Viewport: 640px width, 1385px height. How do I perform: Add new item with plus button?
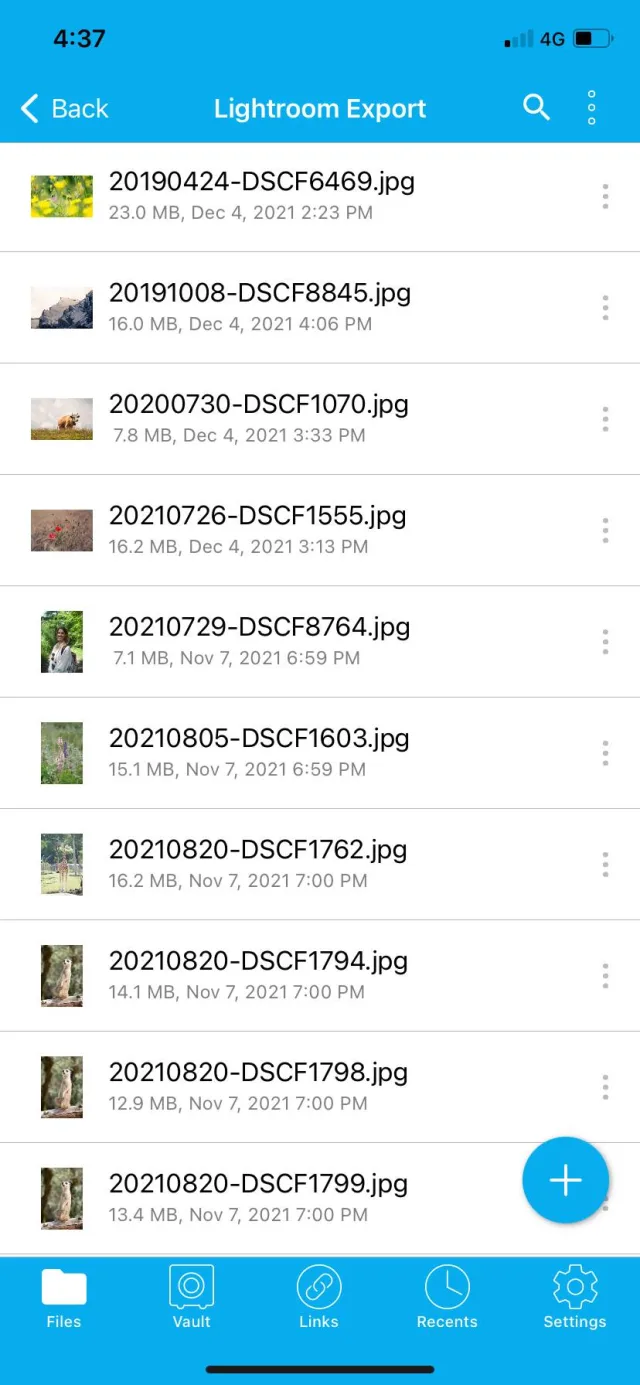click(x=565, y=1180)
